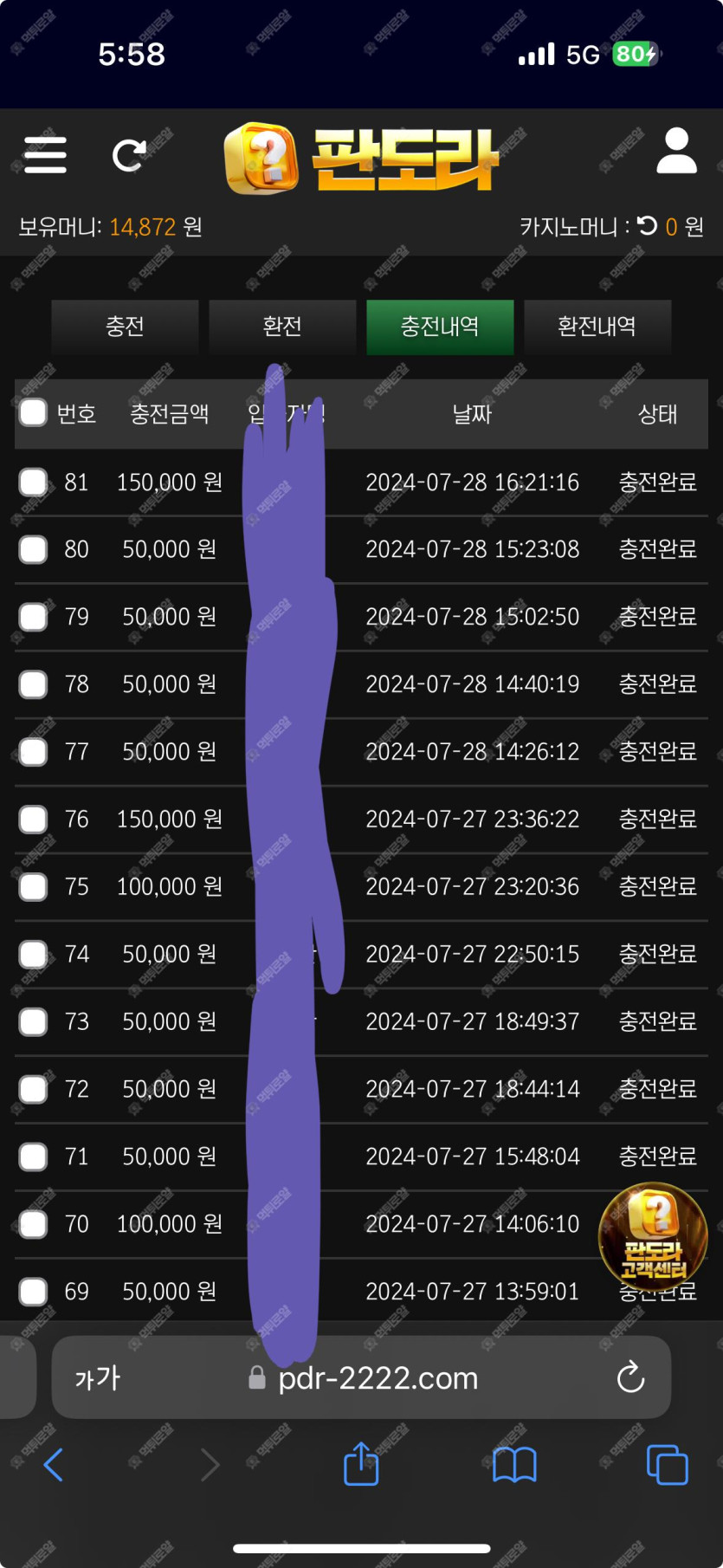The height and width of the screenshot is (1568, 723).
Task: Select the 충전내역 tab
Action: (440, 327)
